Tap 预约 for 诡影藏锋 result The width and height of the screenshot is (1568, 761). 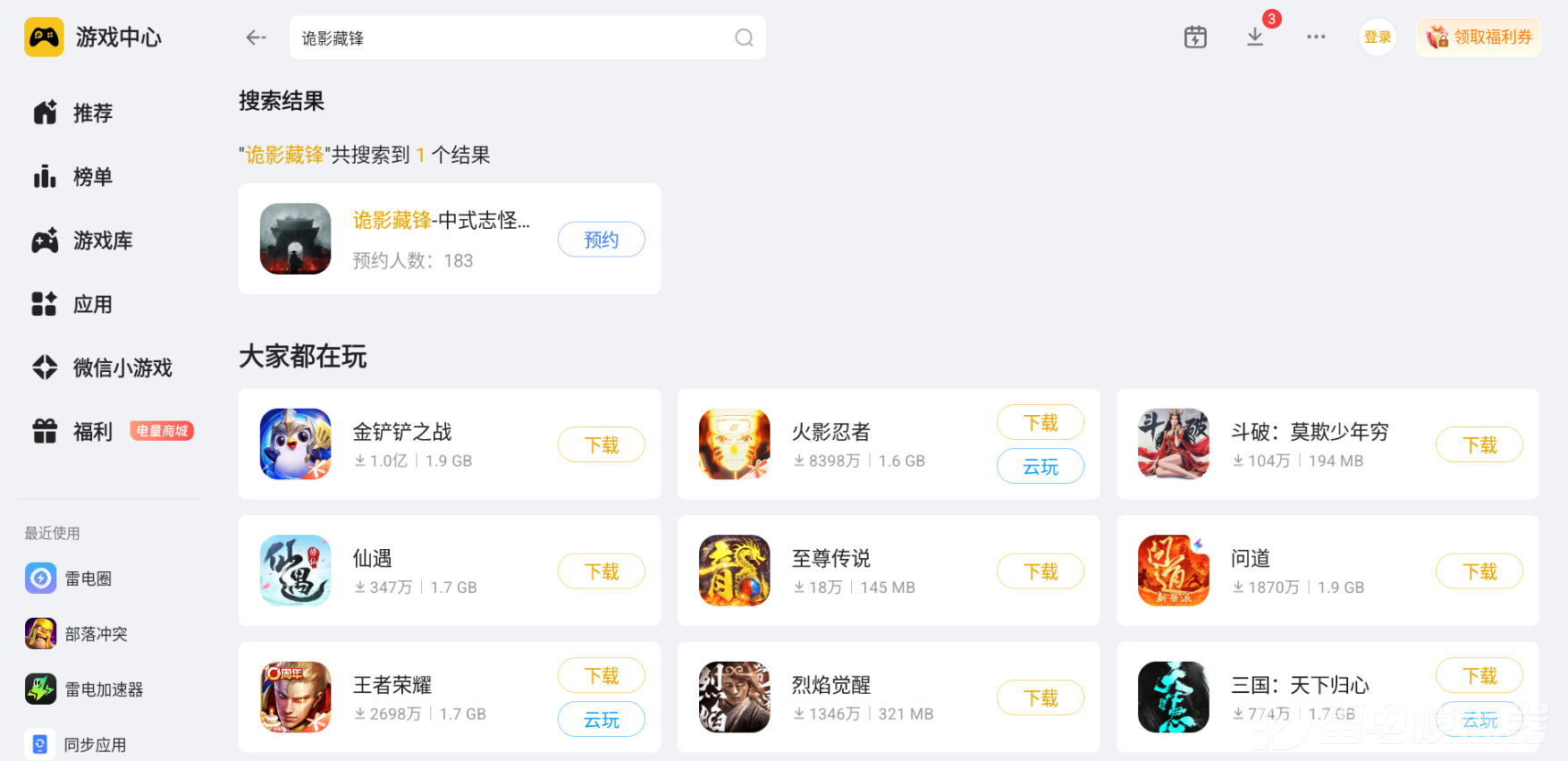click(602, 239)
